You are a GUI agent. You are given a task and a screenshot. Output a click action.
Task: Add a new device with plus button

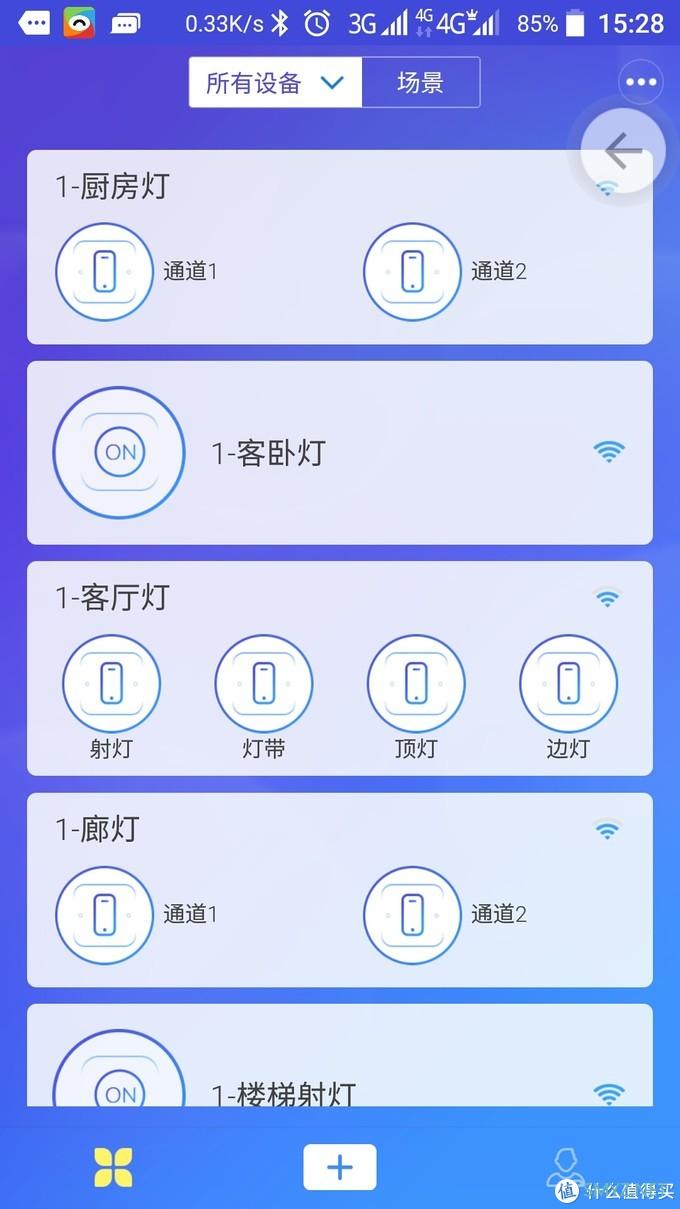pos(340,1167)
